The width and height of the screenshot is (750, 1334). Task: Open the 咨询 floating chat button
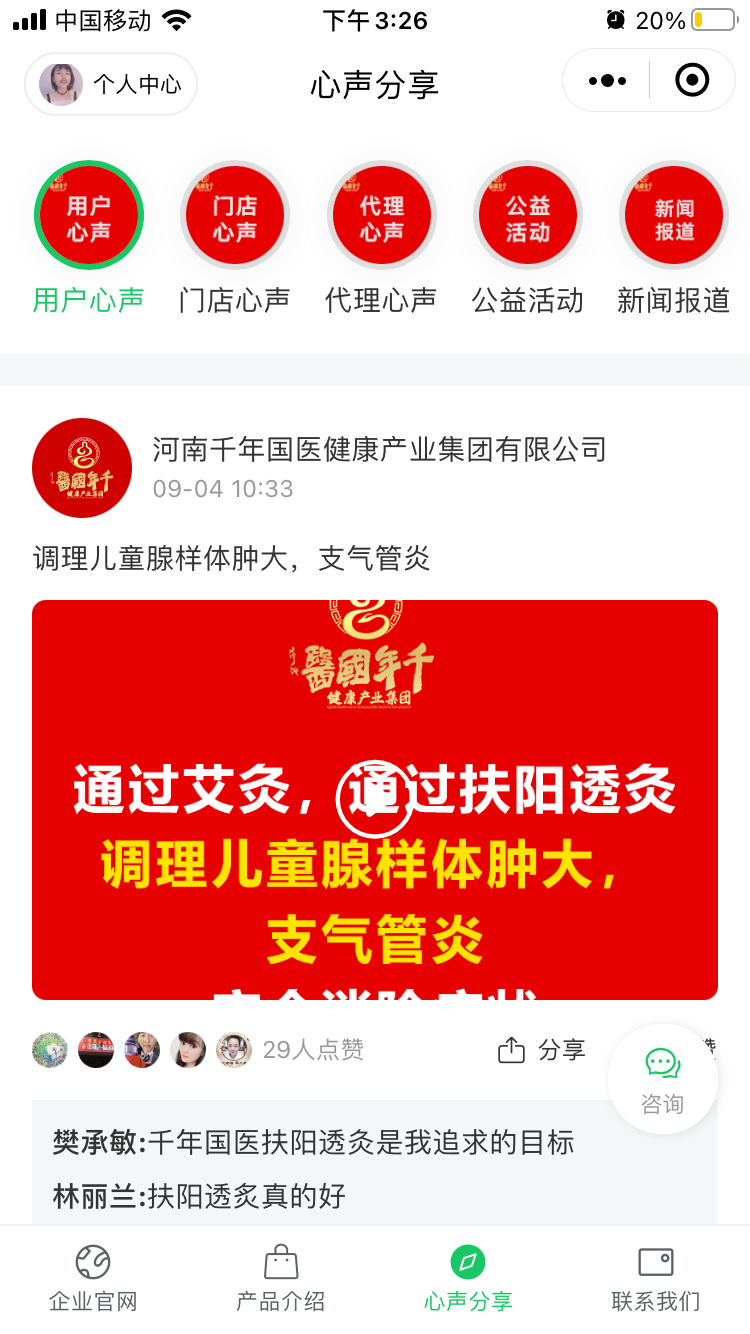(662, 1078)
